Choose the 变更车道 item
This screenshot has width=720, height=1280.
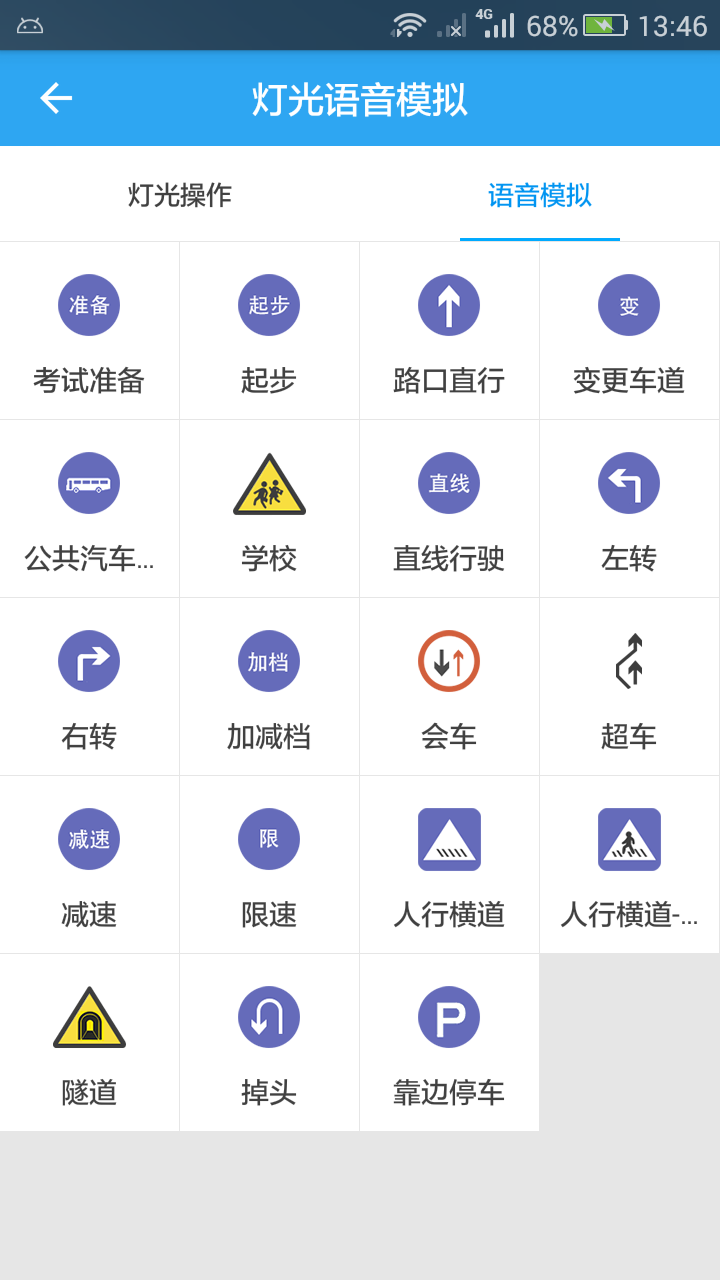[x=629, y=330]
